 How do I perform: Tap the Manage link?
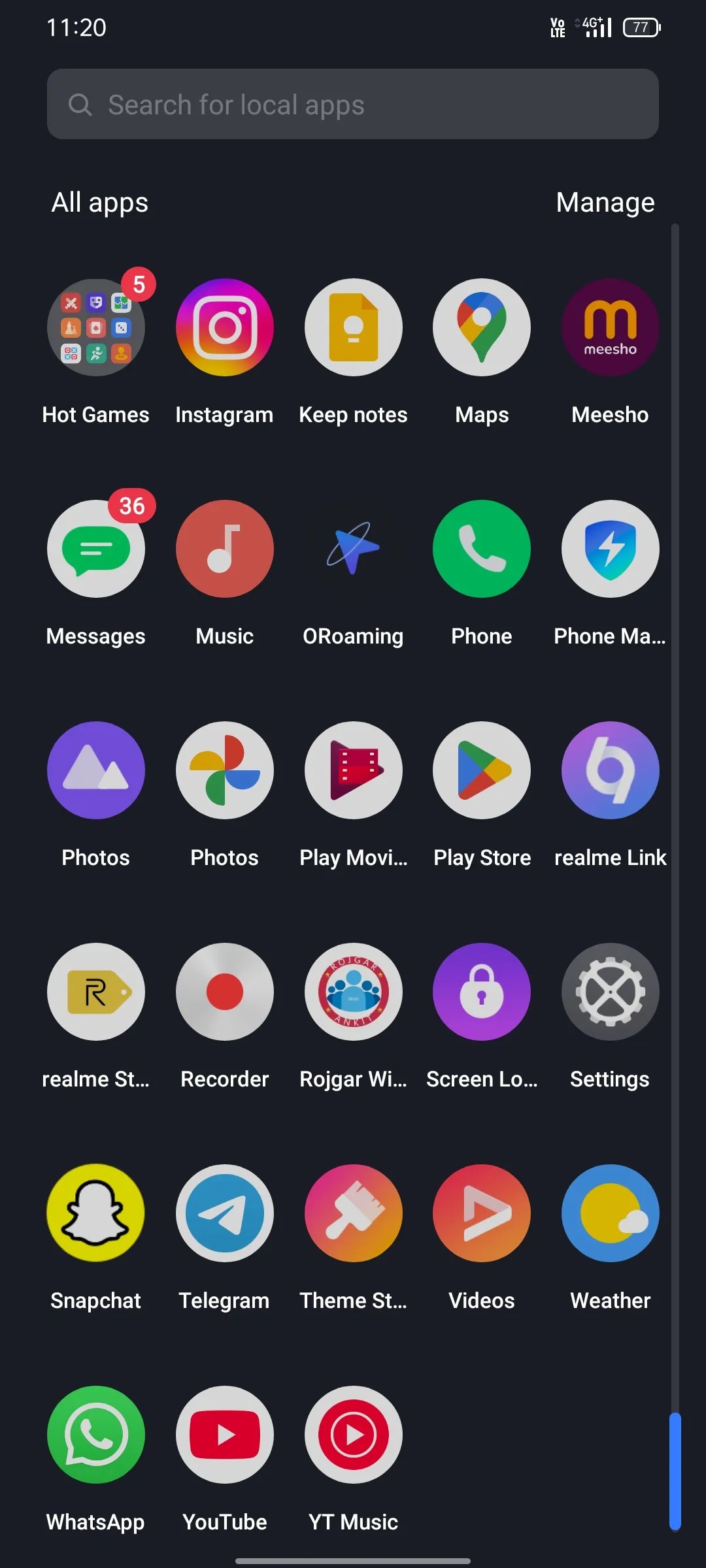(605, 203)
